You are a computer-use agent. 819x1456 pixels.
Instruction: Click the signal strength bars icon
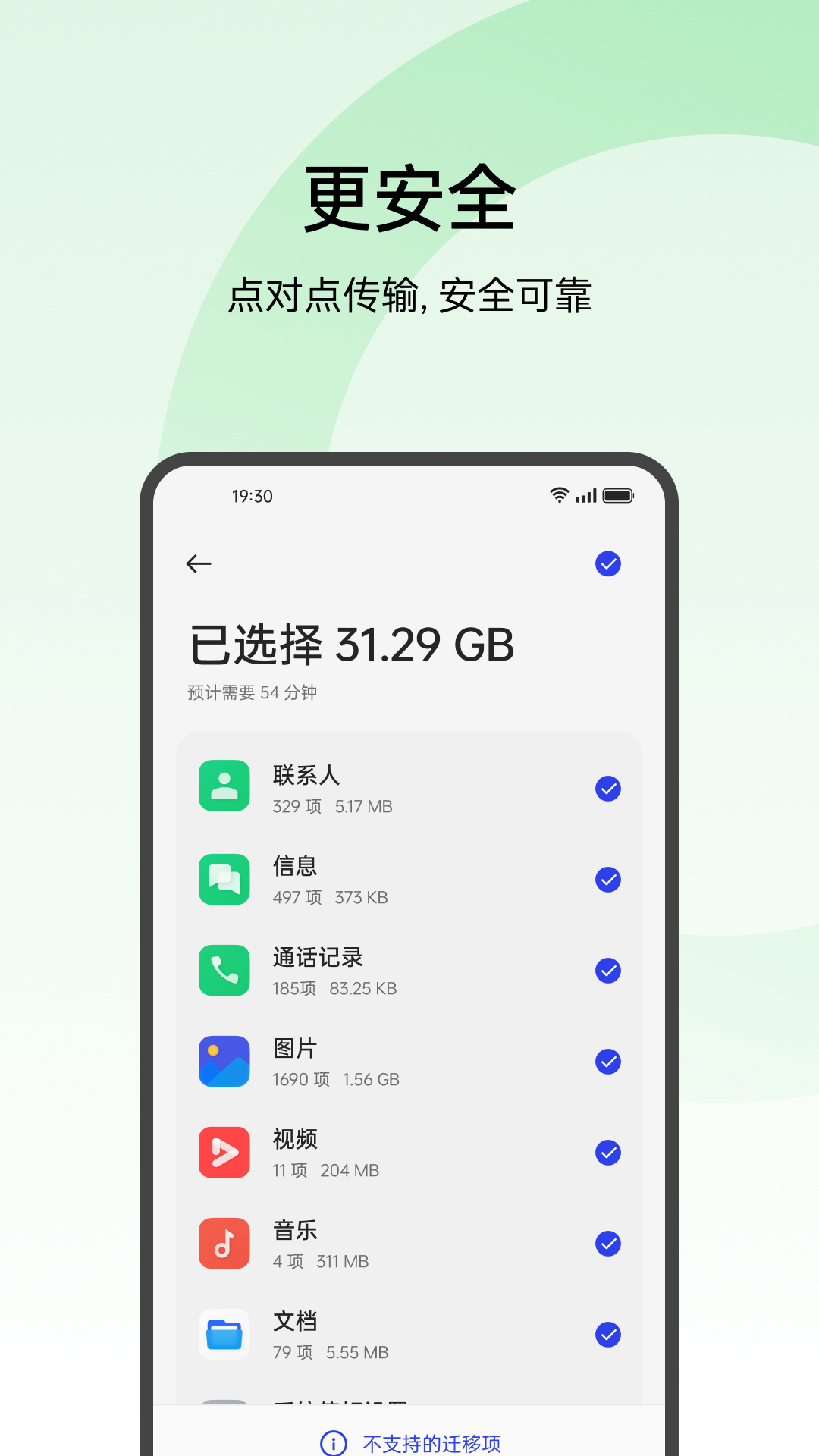click(585, 495)
